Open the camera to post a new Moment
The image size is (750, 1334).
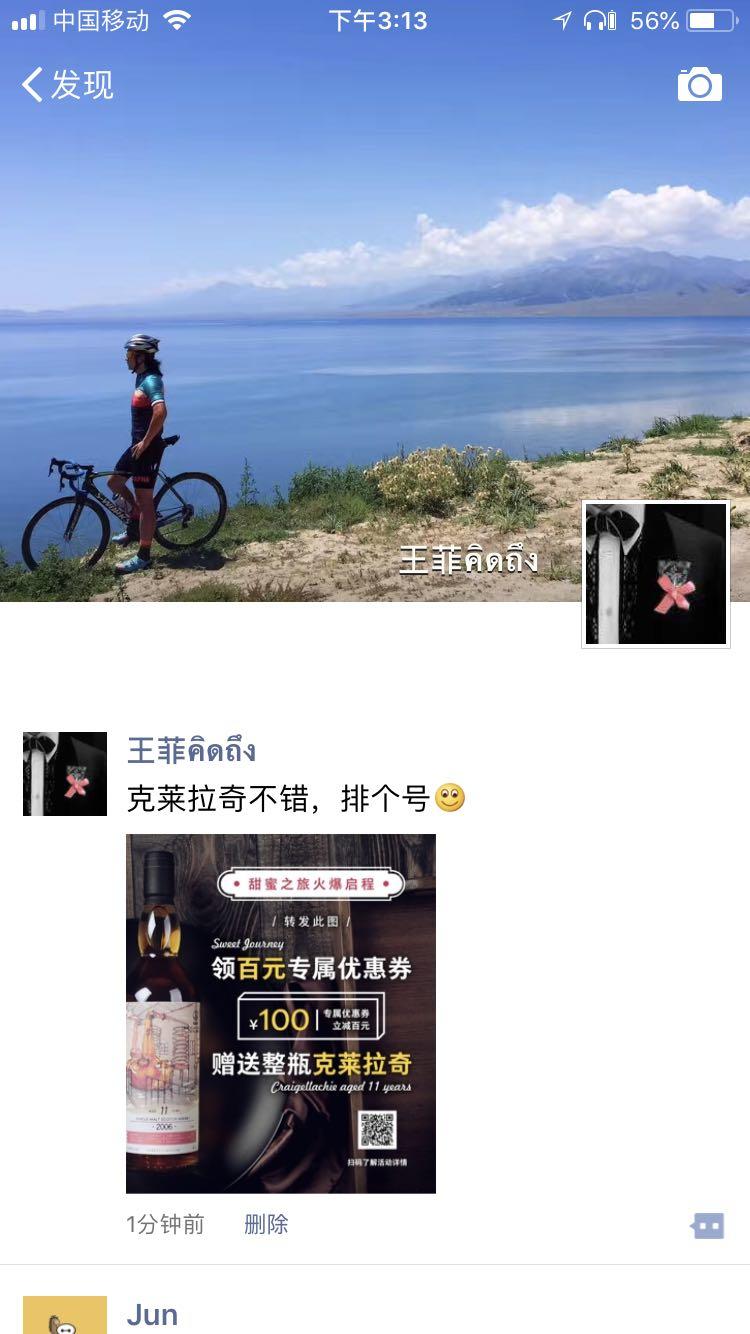pyautogui.click(x=700, y=85)
